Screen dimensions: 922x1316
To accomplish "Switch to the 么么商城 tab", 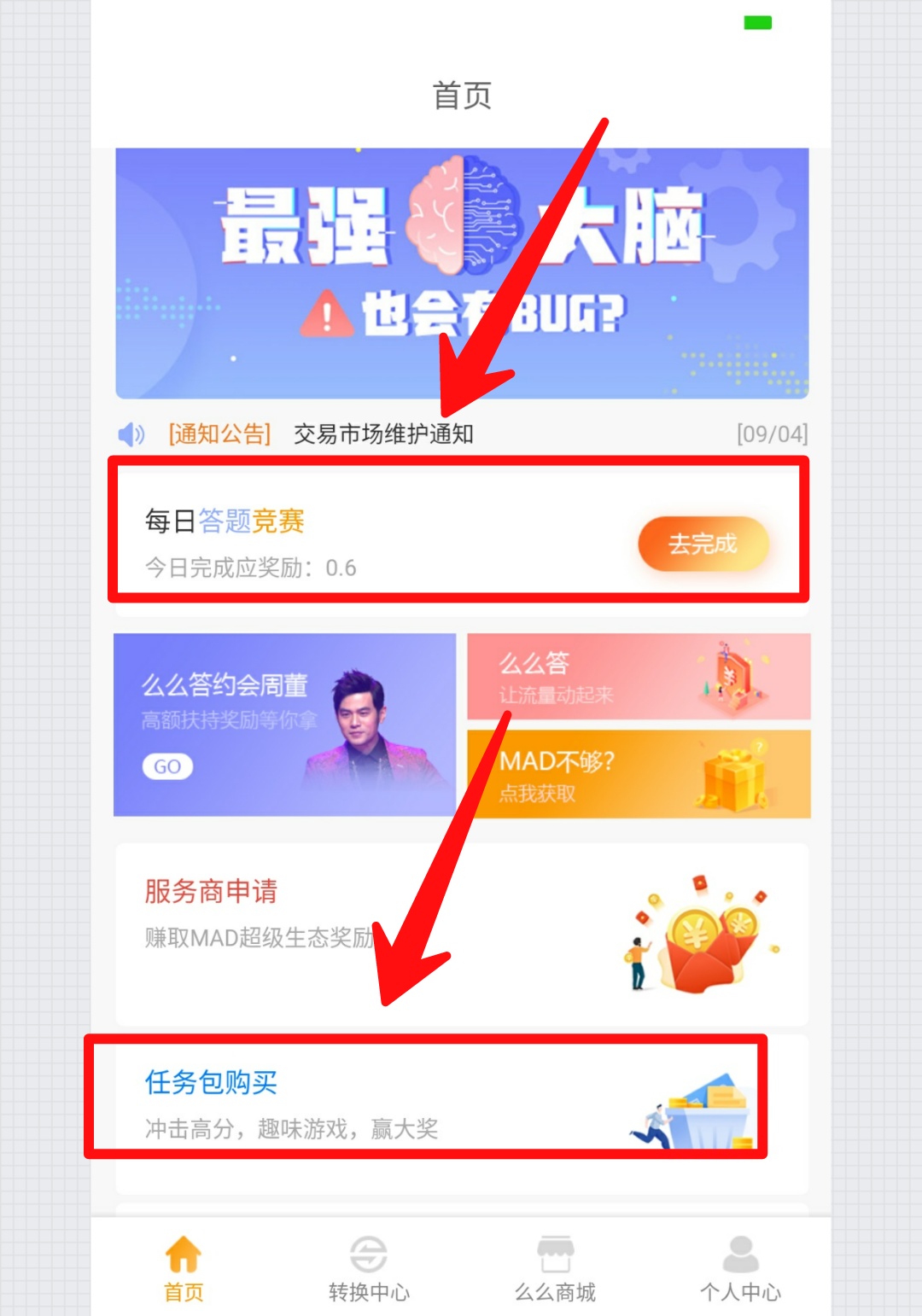I will (555, 1269).
